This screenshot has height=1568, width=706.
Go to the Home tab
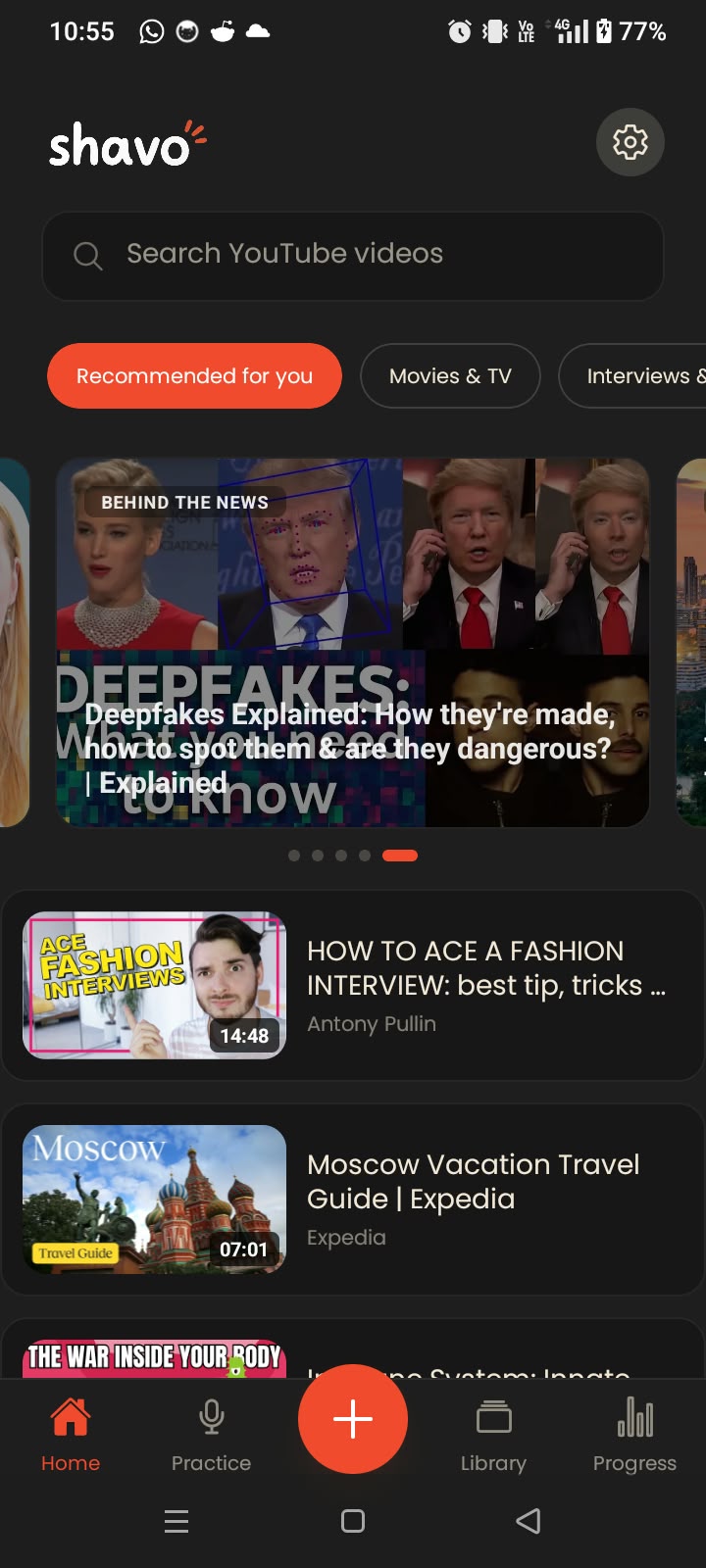pyautogui.click(x=71, y=1436)
